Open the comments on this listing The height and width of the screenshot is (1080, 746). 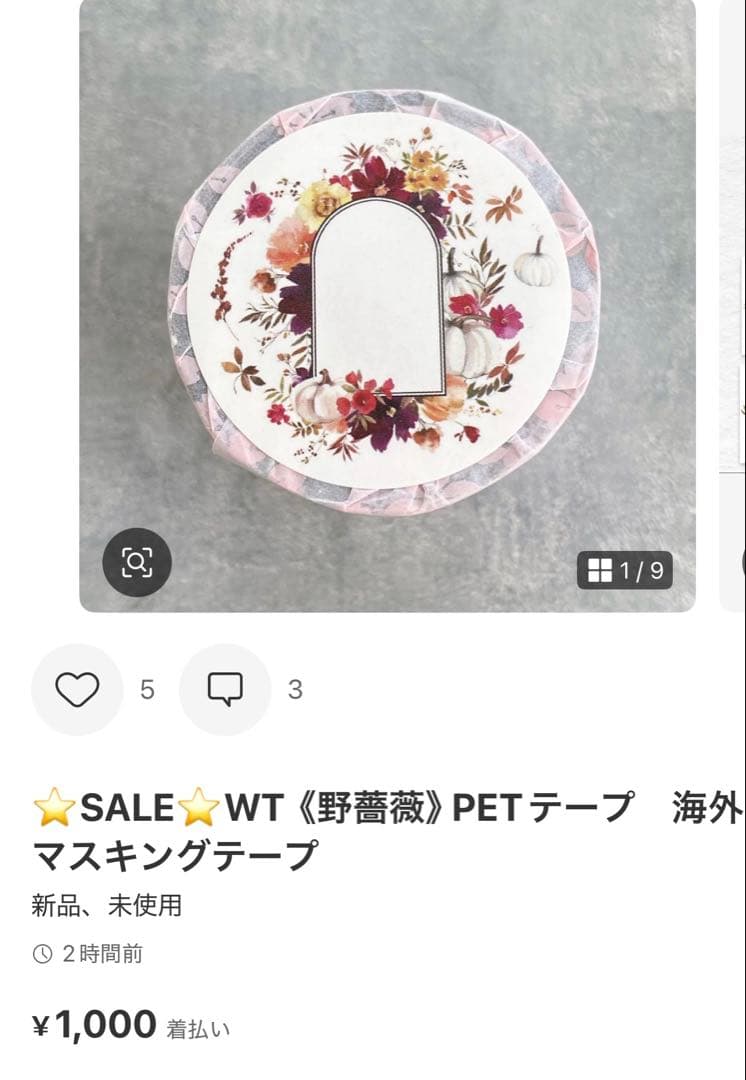[x=225, y=689]
